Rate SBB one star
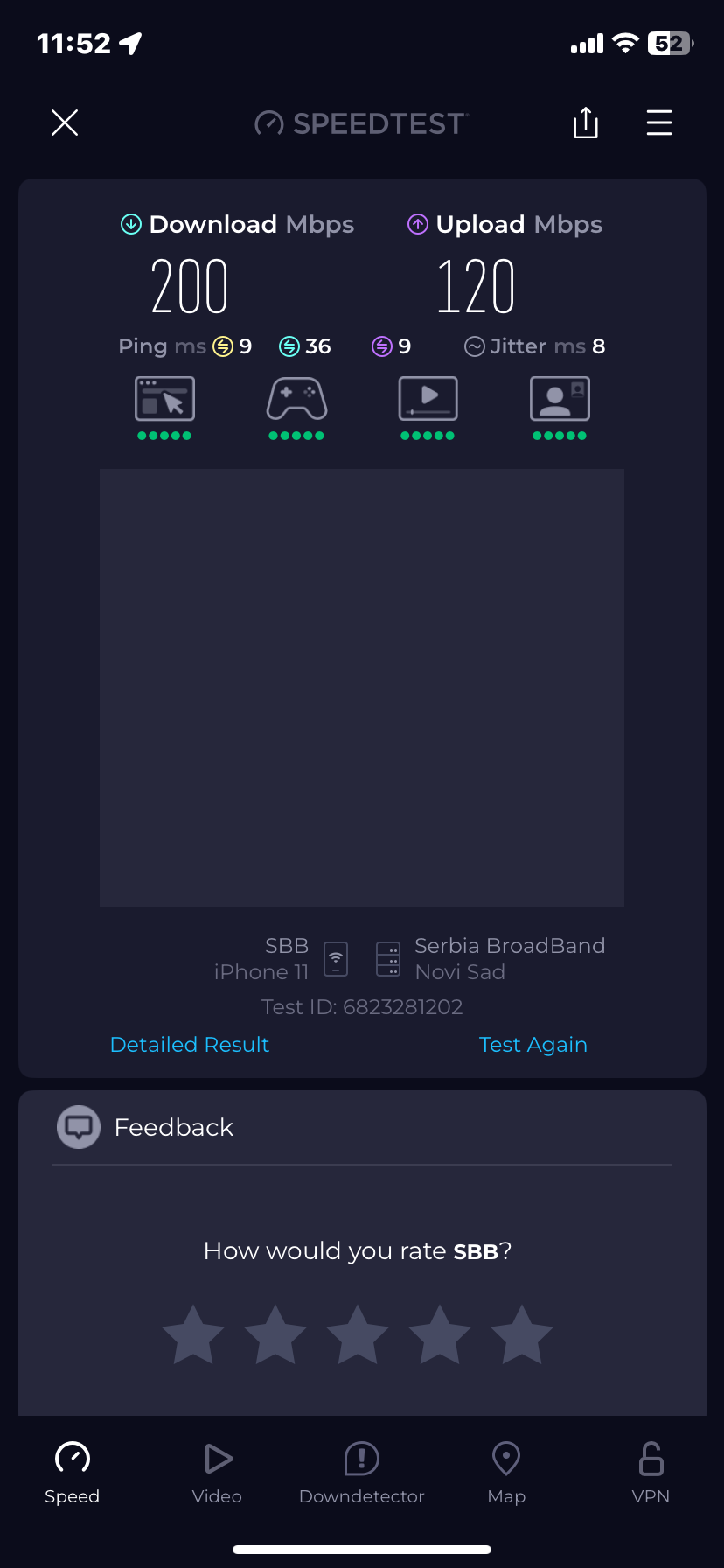Image resolution: width=724 pixels, height=1568 pixels. pyautogui.click(x=193, y=1334)
